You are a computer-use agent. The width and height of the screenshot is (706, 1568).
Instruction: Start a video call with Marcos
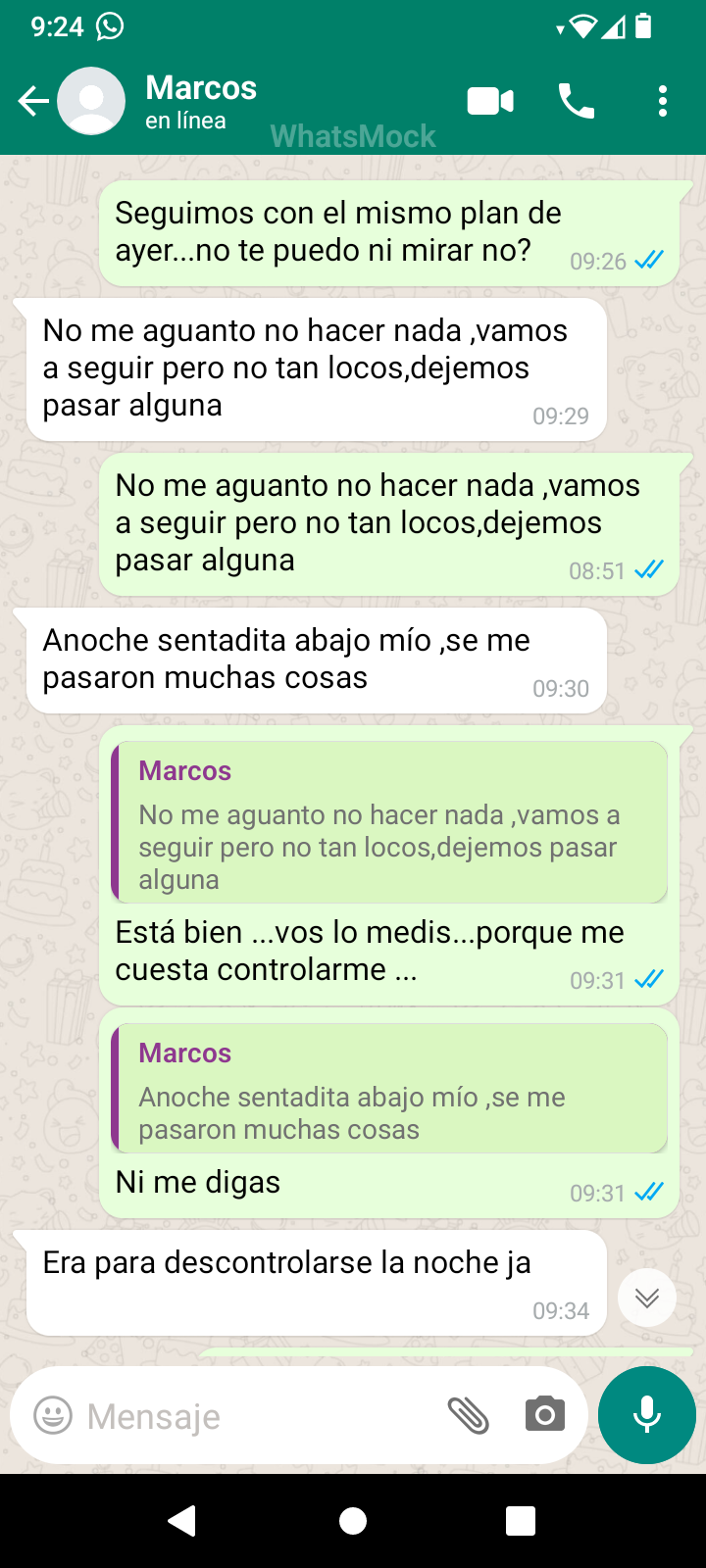coord(490,101)
